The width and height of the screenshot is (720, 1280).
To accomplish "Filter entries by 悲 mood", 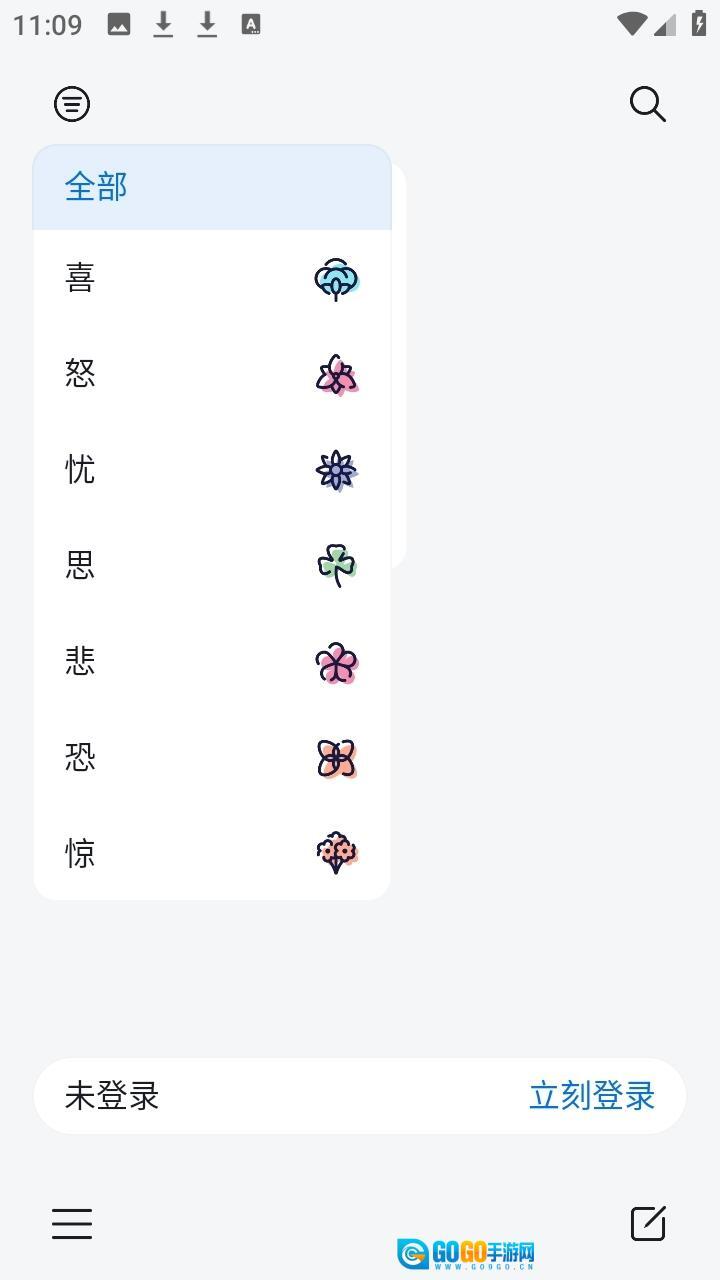I will pyautogui.click(x=212, y=662).
